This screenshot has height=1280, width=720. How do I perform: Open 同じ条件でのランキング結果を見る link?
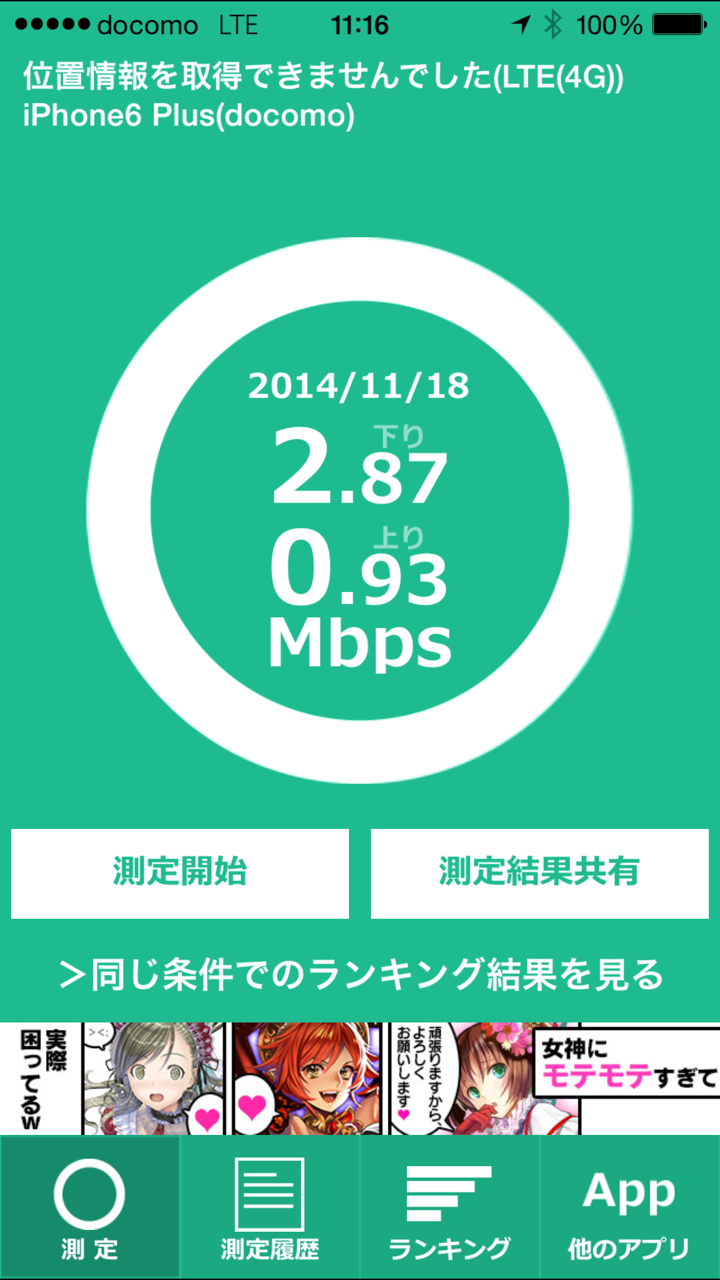[360, 972]
